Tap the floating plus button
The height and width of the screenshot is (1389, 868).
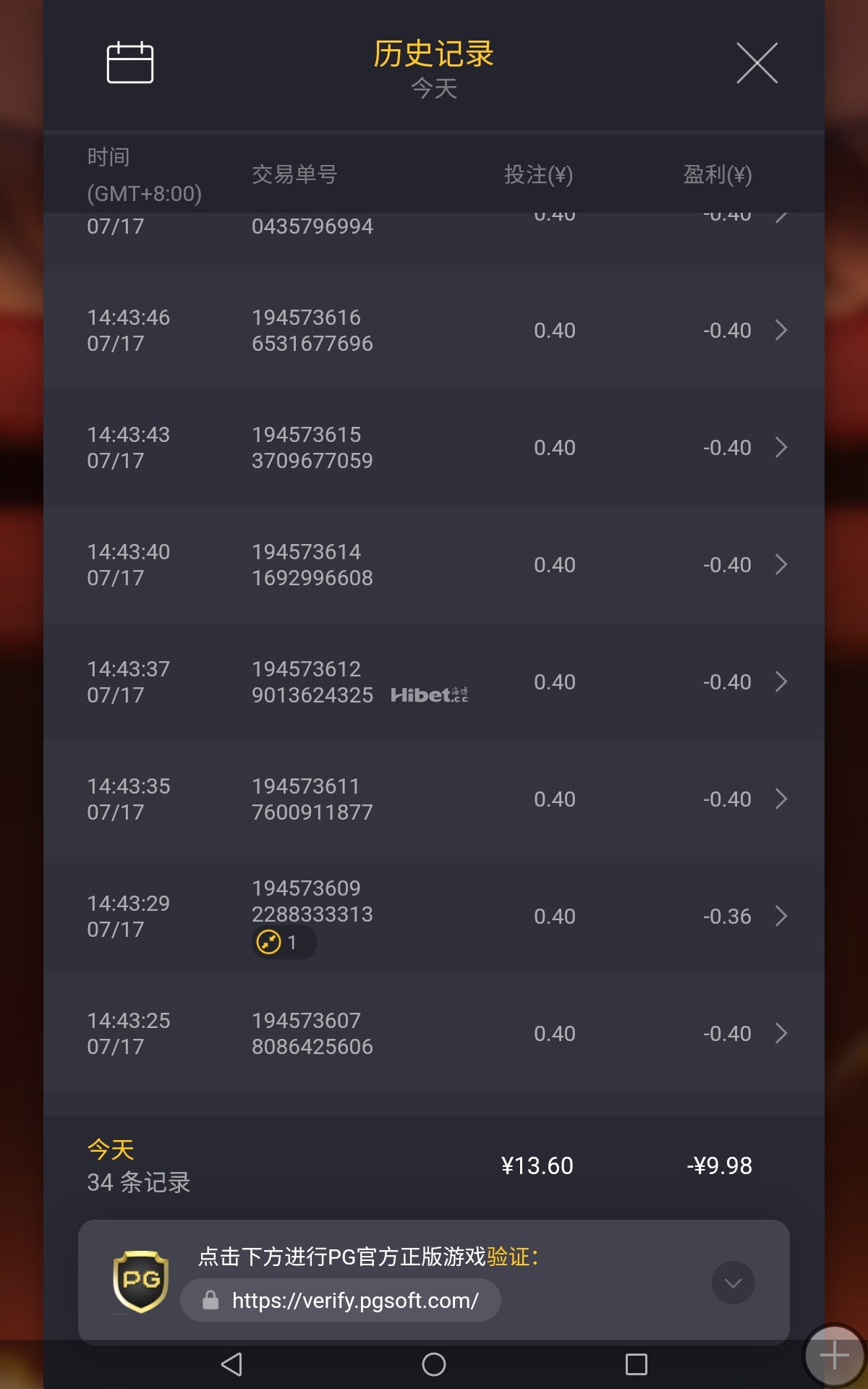click(834, 1355)
